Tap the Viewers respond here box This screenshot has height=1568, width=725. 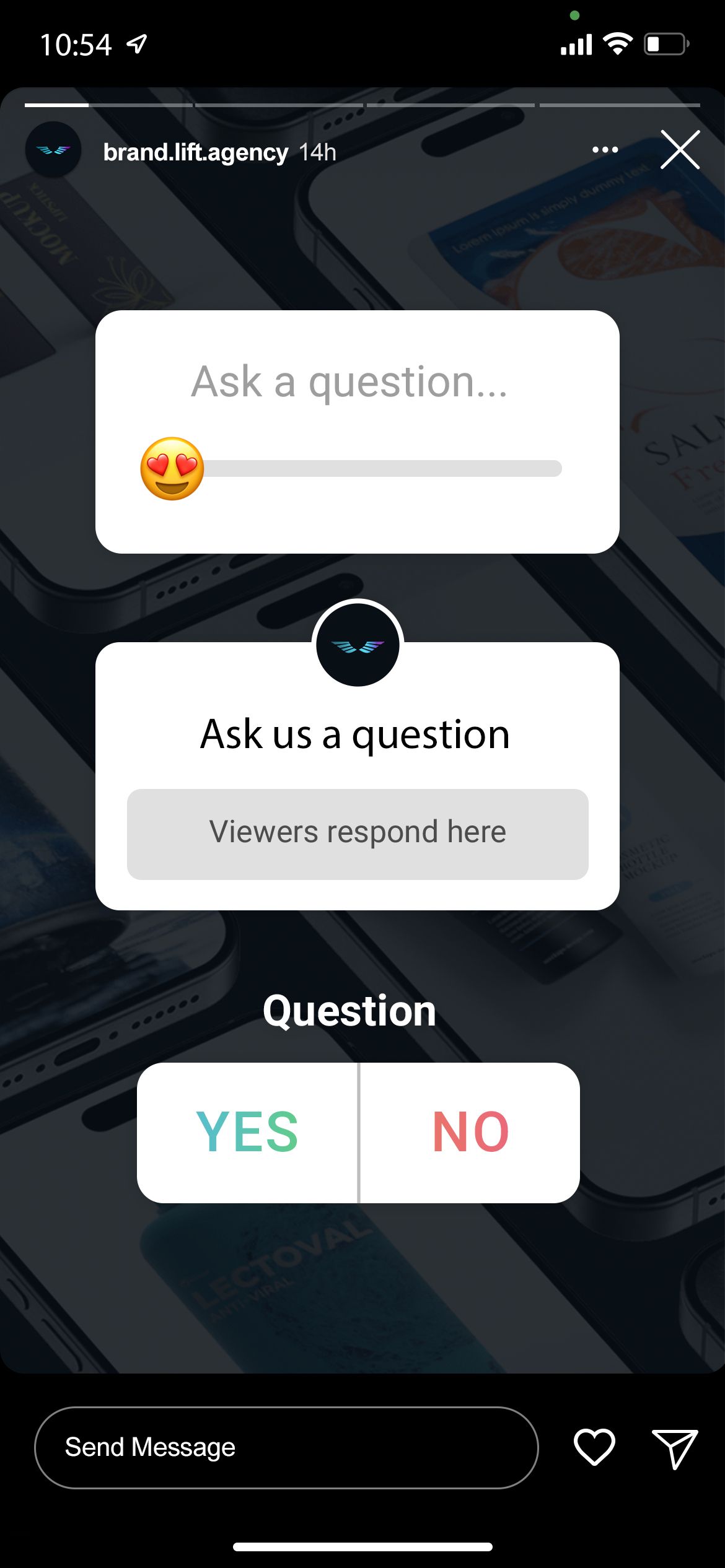[x=358, y=834]
